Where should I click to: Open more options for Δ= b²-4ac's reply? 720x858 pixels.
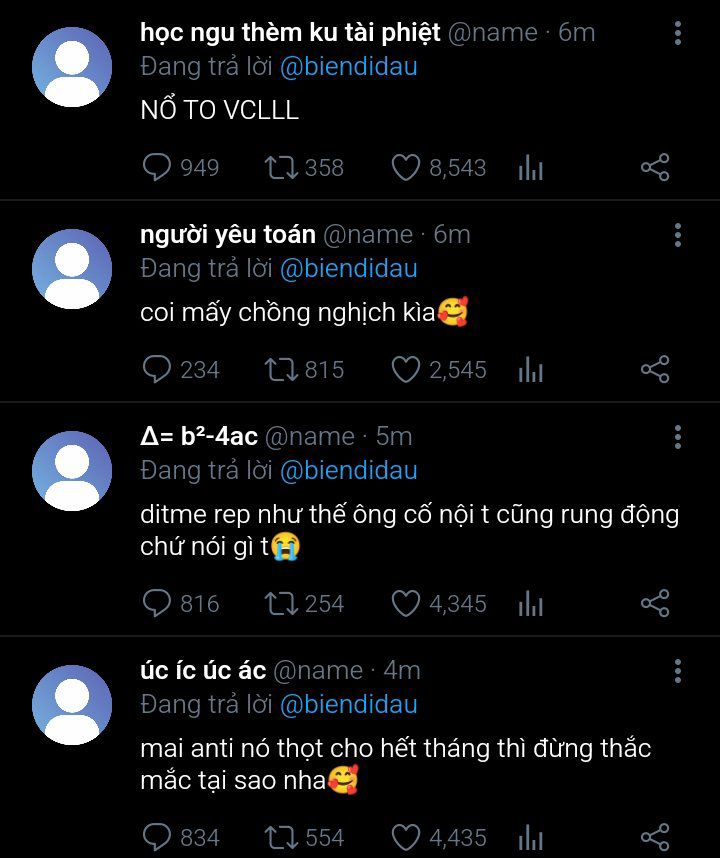click(x=677, y=437)
